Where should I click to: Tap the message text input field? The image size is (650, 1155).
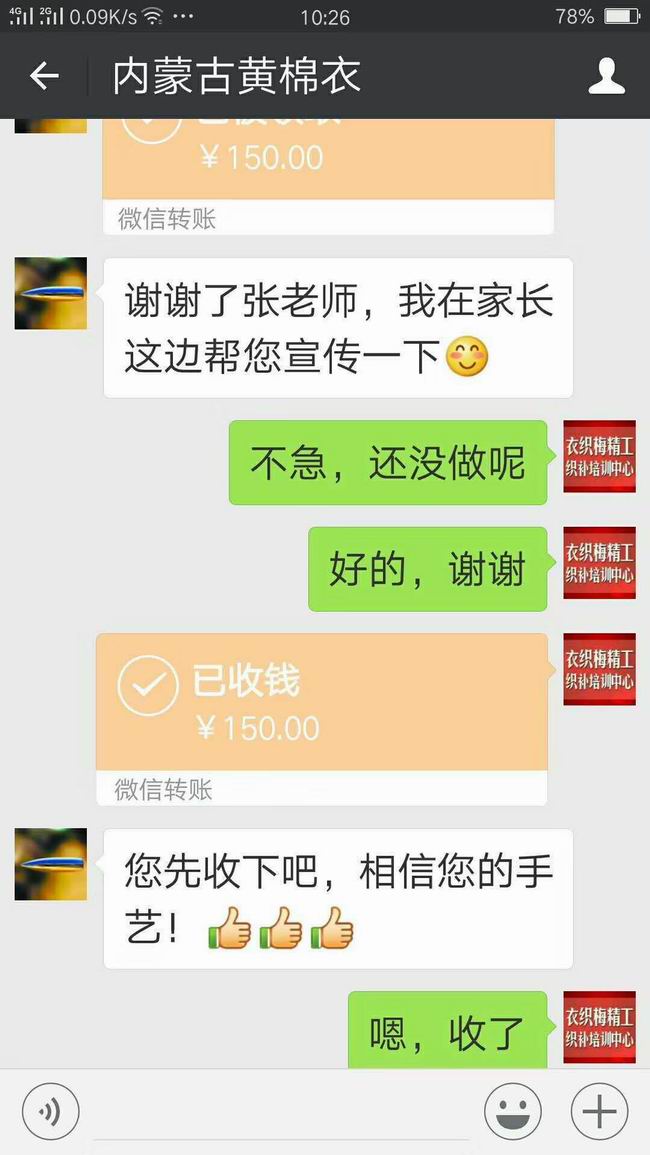[280, 1111]
